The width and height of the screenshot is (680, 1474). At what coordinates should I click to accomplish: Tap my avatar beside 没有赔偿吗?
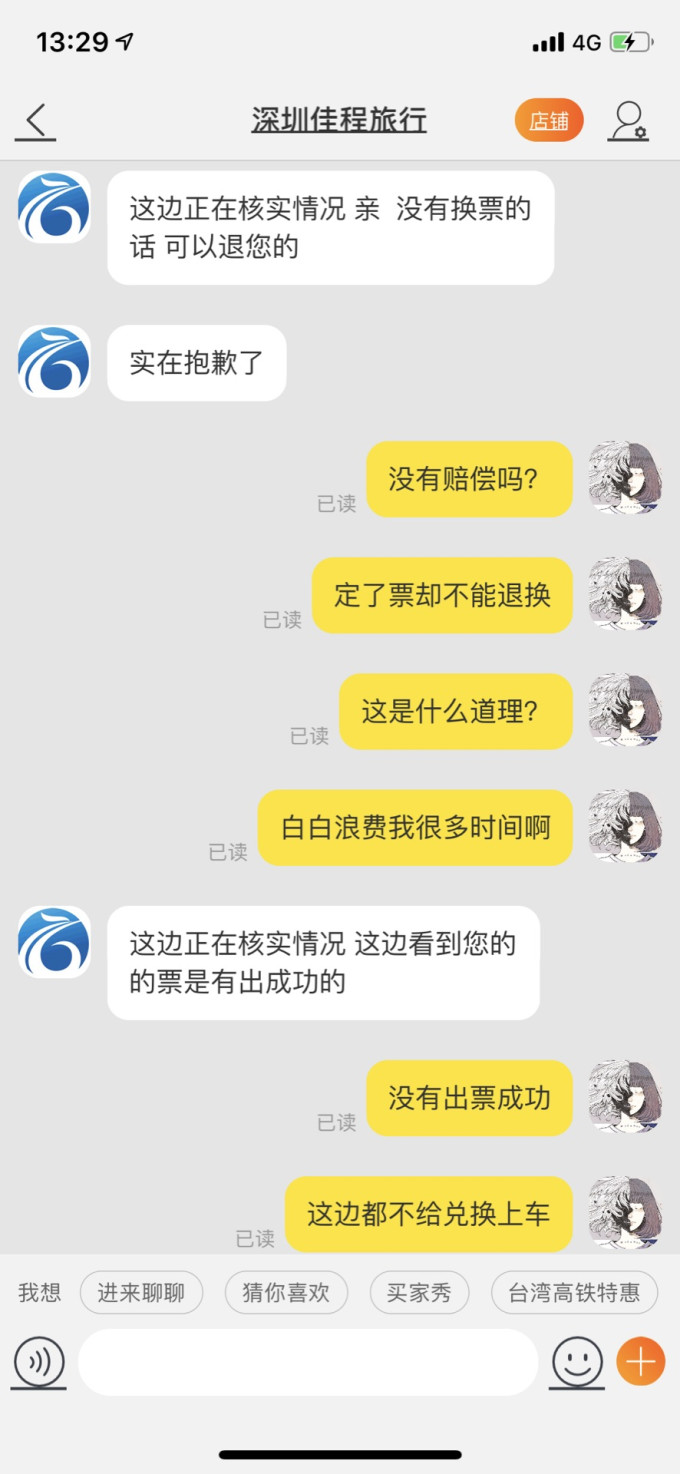tap(625, 478)
